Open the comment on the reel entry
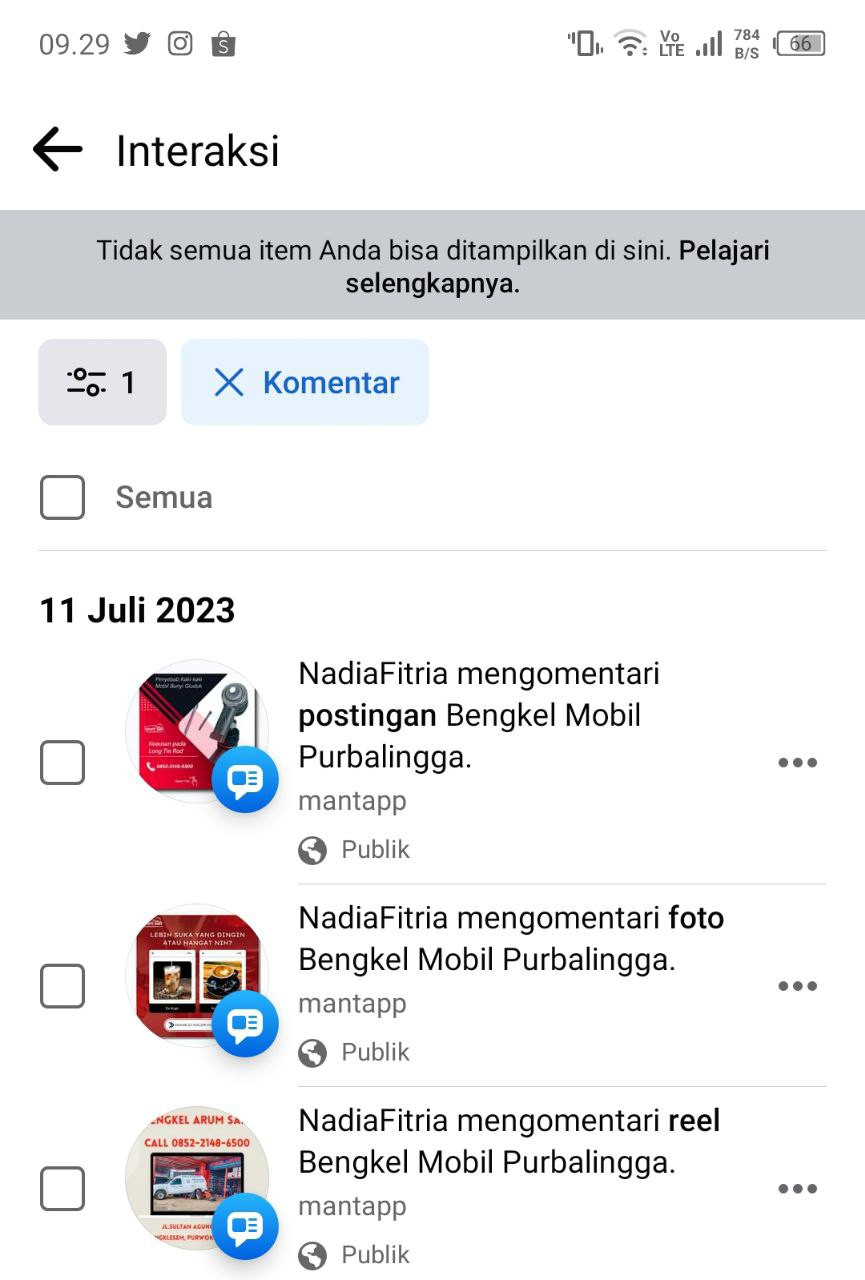The width and height of the screenshot is (865, 1280). coord(508,1142)
